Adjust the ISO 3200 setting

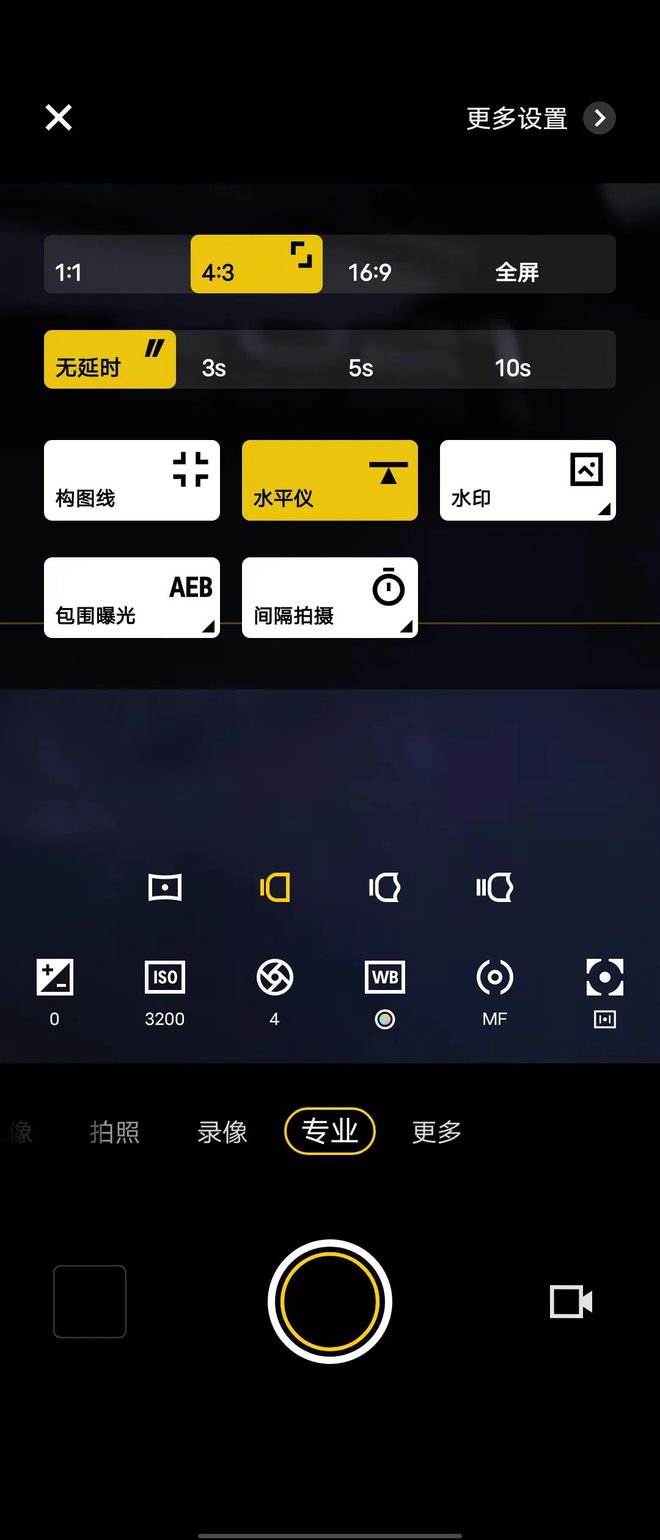coord(164,990)
